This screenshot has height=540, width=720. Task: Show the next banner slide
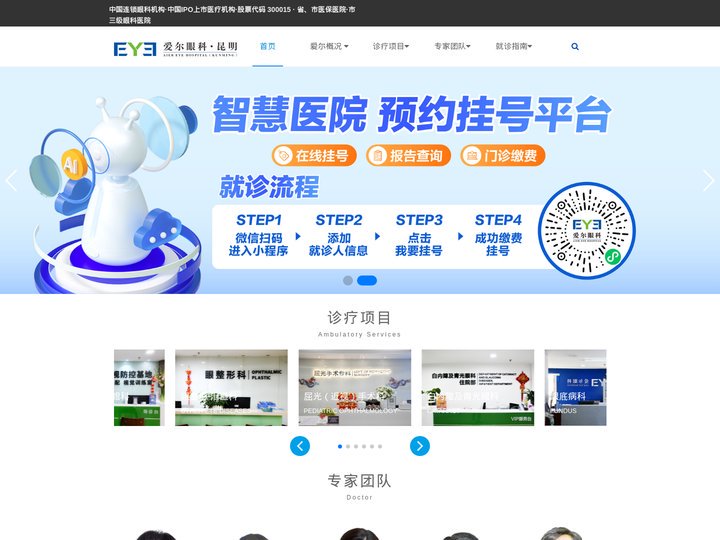click(x=708, y=181)
